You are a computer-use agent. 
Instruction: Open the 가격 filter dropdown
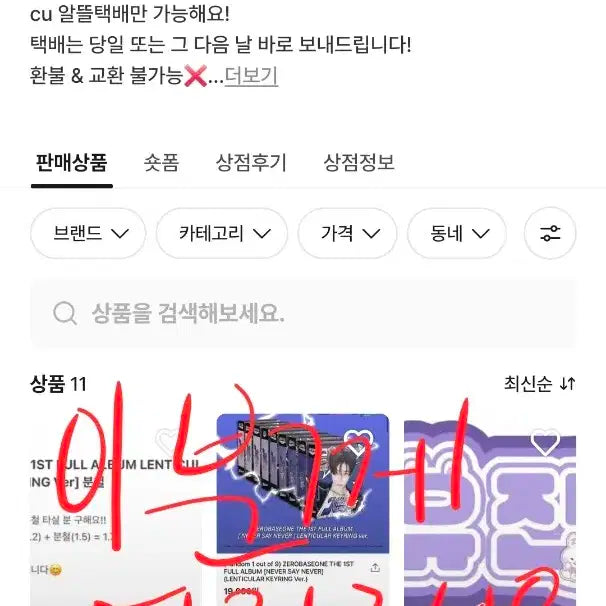pos(350,233)
